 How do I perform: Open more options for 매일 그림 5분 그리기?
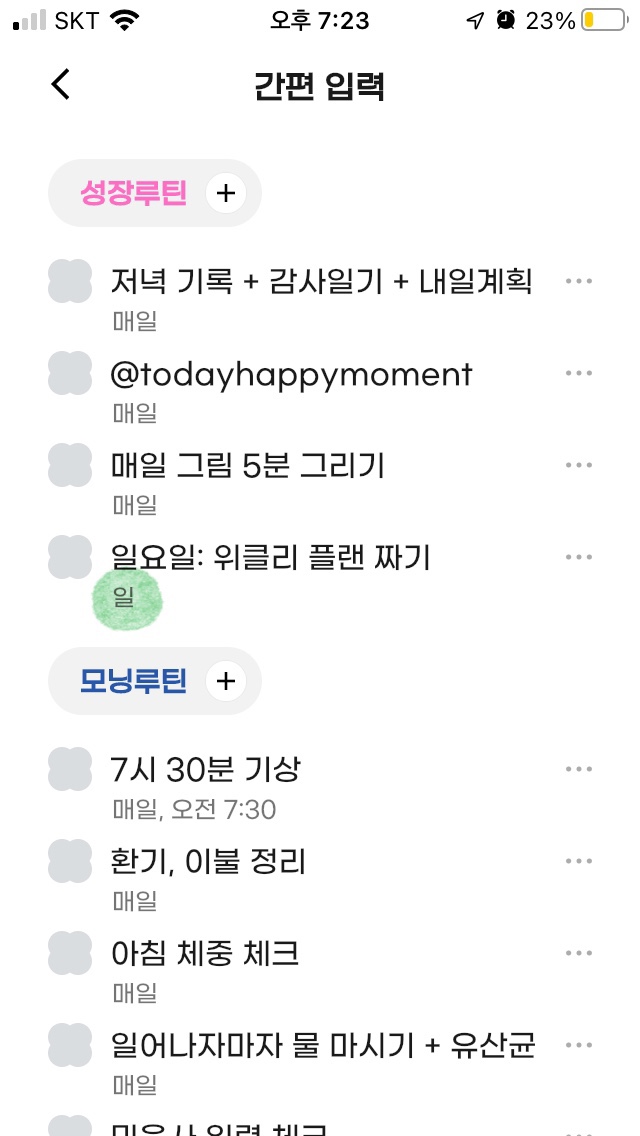578,465
